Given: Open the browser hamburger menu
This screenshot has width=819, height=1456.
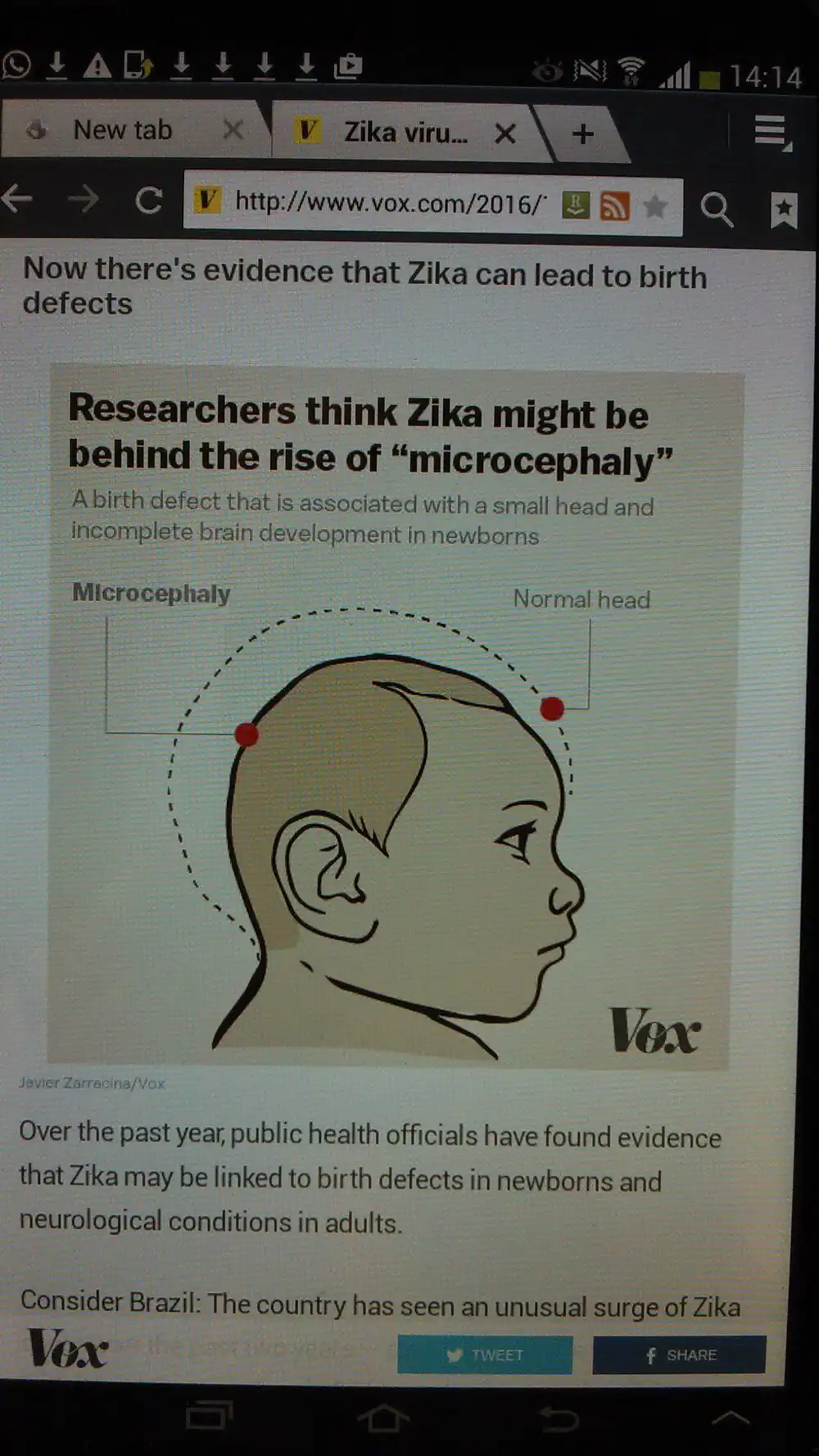Looking at the screenshot, I should click(x=771, y=132).
